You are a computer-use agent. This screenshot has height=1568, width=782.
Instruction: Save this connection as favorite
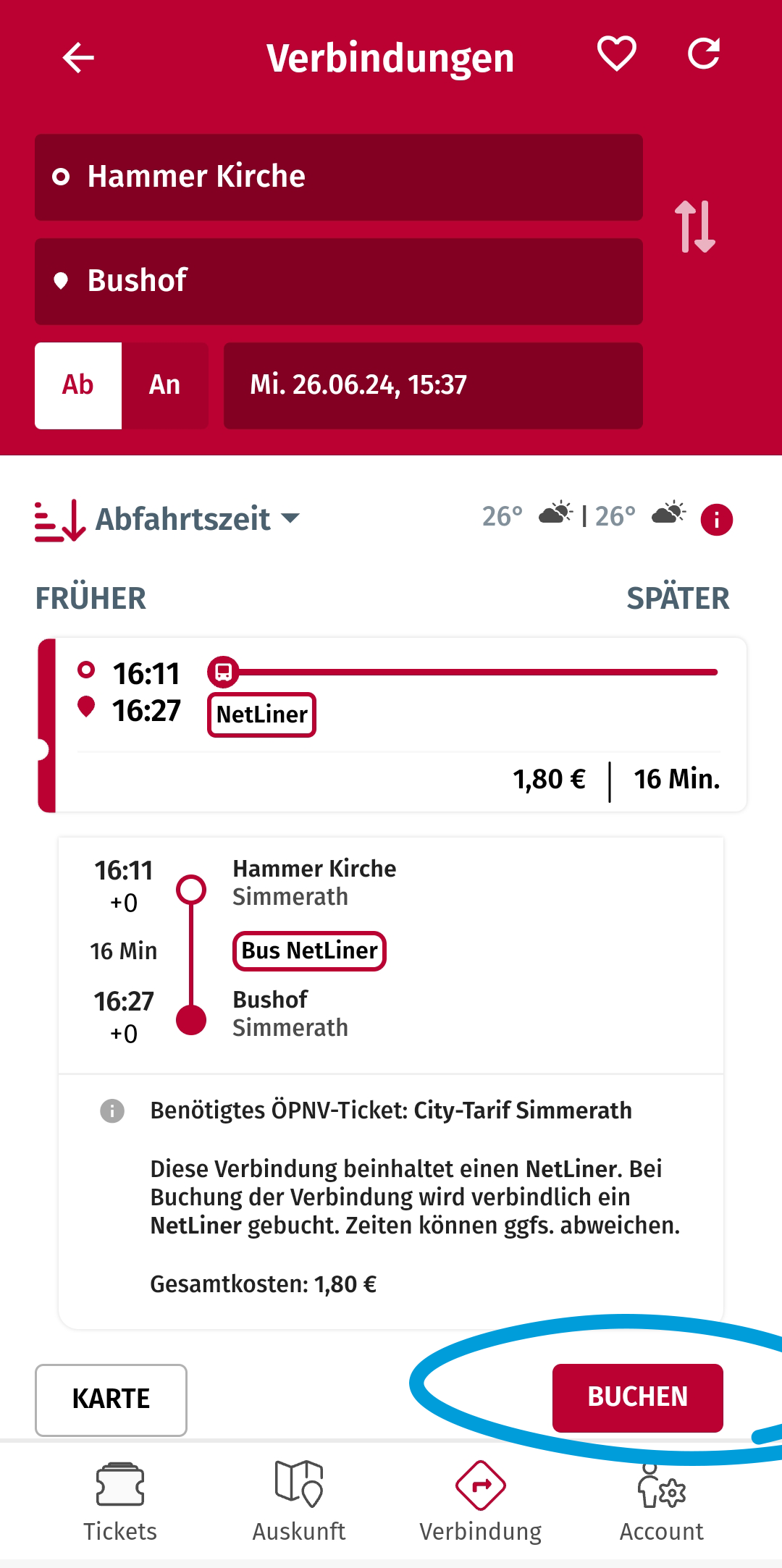click(616, 54)
